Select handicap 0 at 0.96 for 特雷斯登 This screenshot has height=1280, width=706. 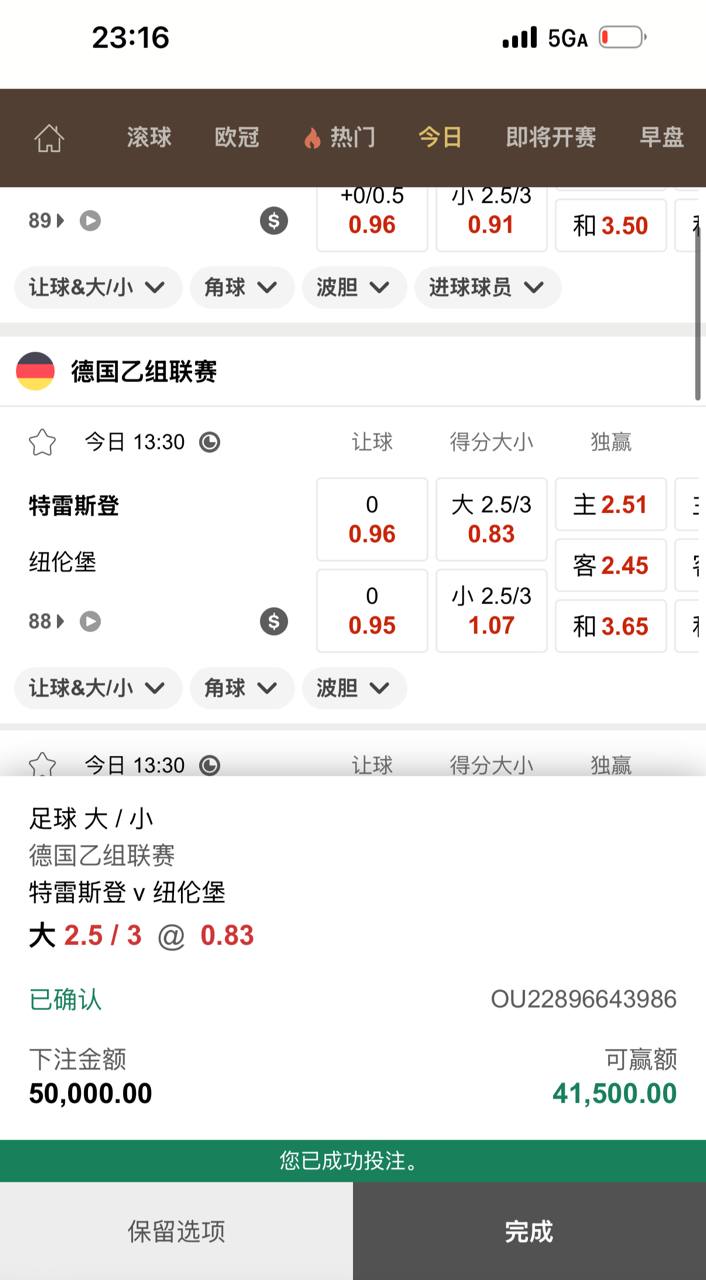pyautogui.click(x=372, y=519)
